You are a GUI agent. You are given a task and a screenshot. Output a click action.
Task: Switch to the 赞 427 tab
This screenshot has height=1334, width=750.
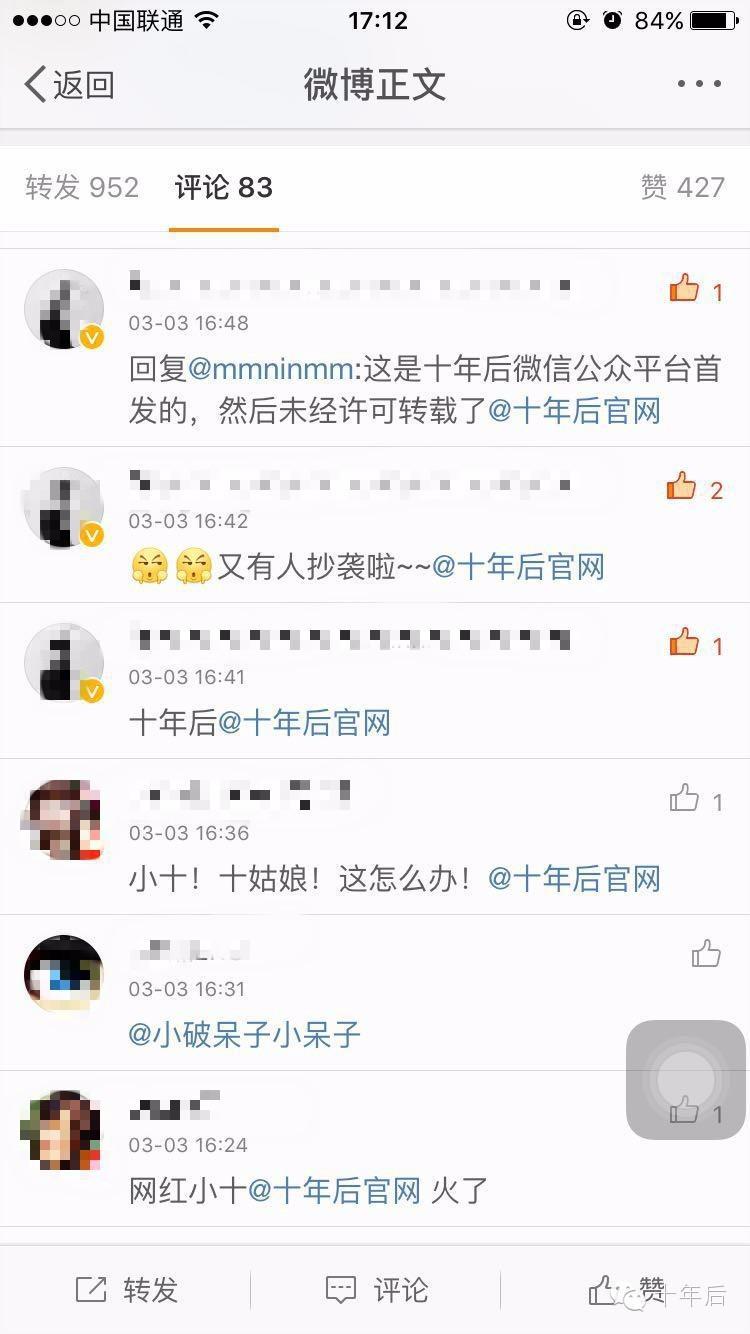click(682, 187)
